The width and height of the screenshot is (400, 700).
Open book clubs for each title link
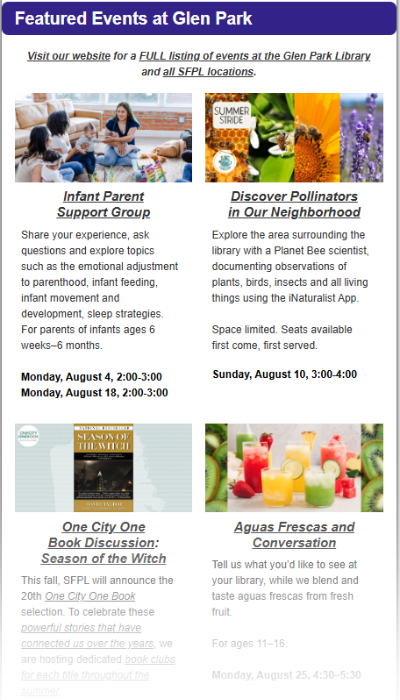(x=98, y=675)
